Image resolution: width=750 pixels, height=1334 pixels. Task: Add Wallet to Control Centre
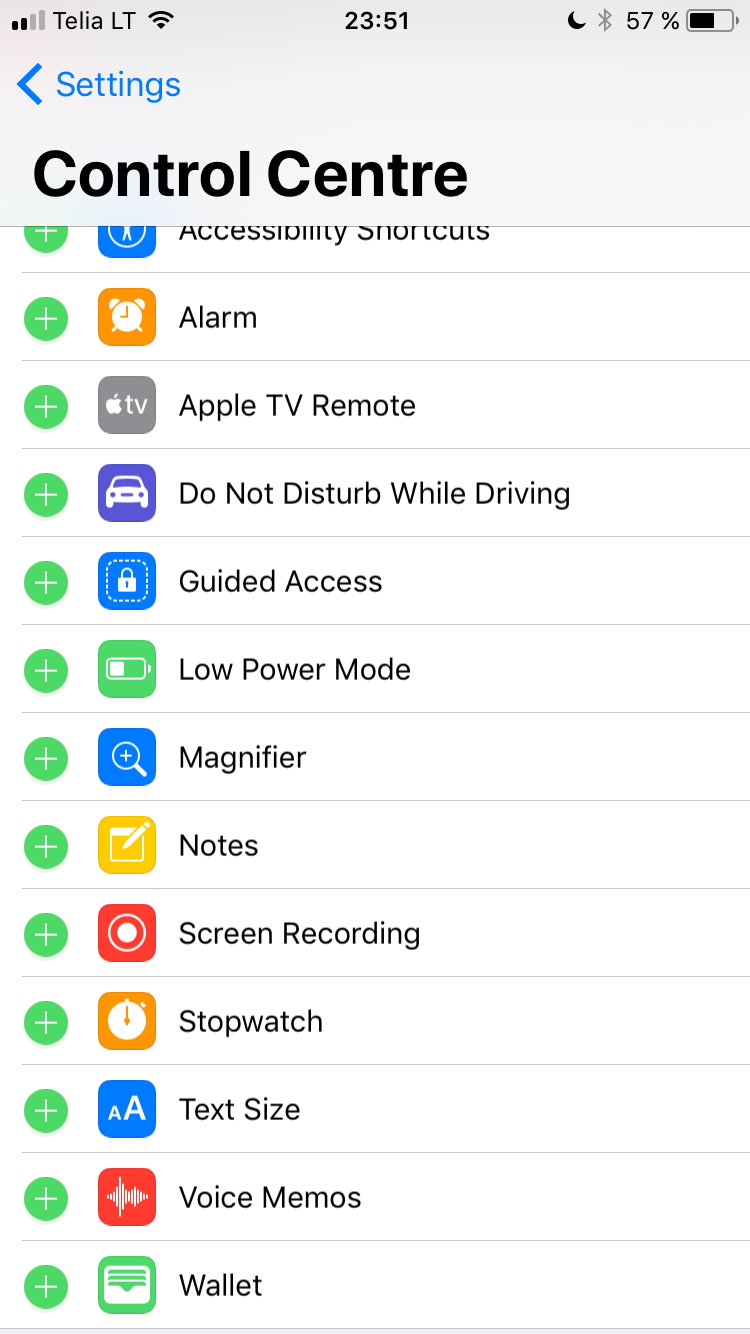pos(45,1286)
